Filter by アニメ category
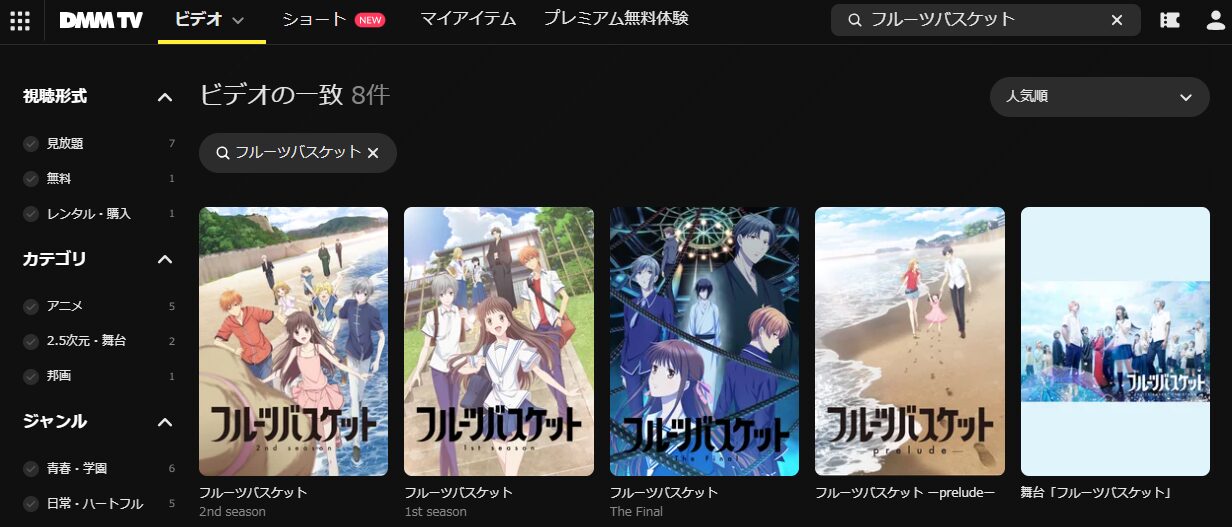Image resolution: width=1232 pixels, height=527 pixels. 31,306
